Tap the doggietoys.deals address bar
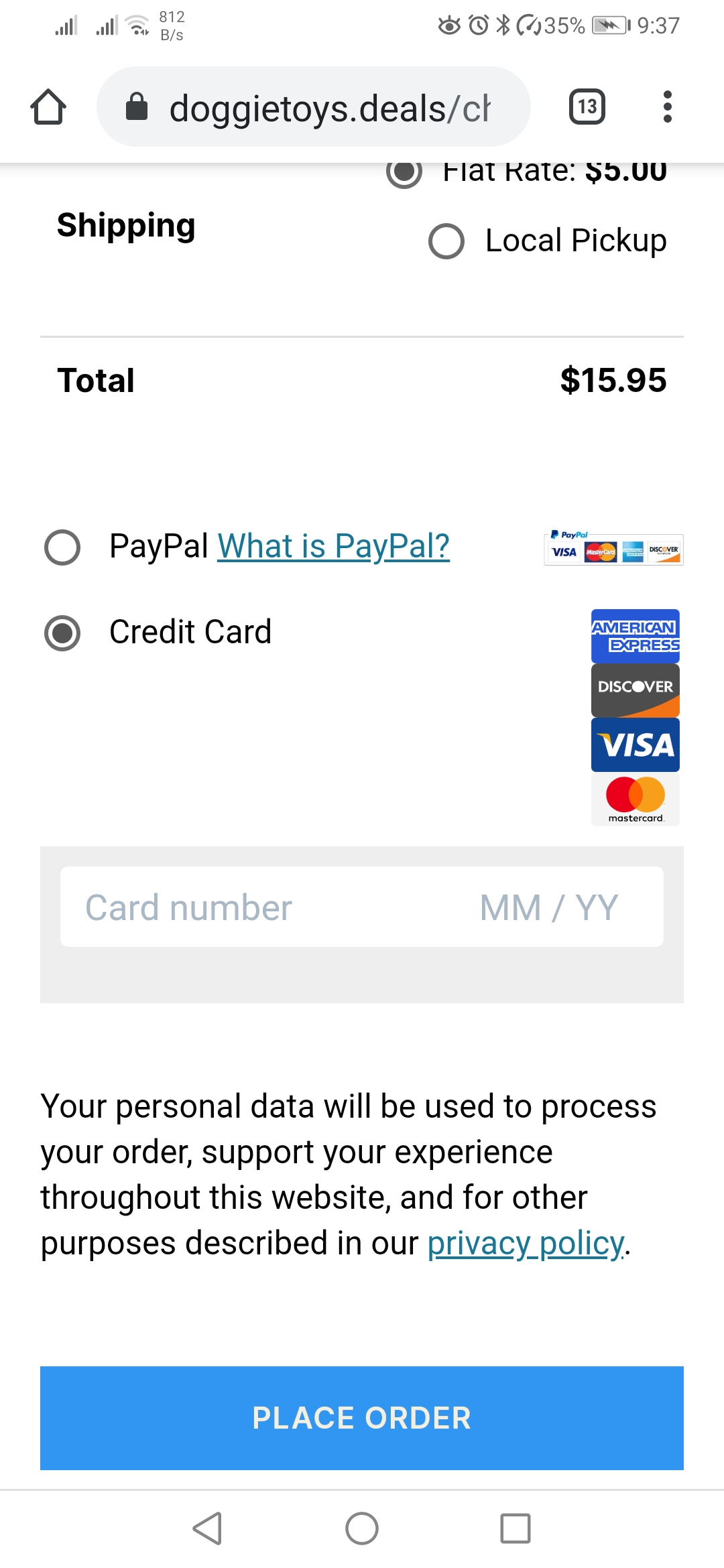Viewport: 724px width, 1568px height. [x=314, y=107]
